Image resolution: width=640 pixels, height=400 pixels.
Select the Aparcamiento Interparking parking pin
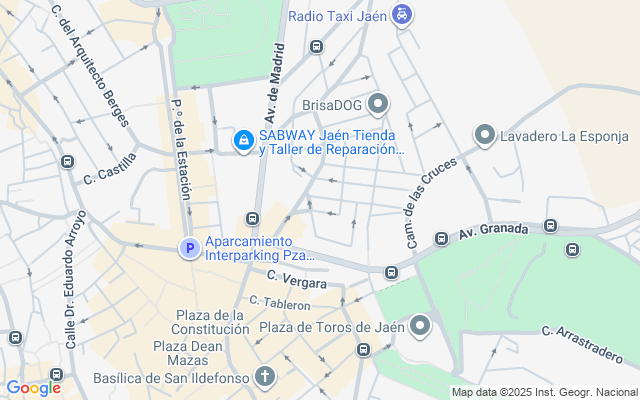pos(188,248)
